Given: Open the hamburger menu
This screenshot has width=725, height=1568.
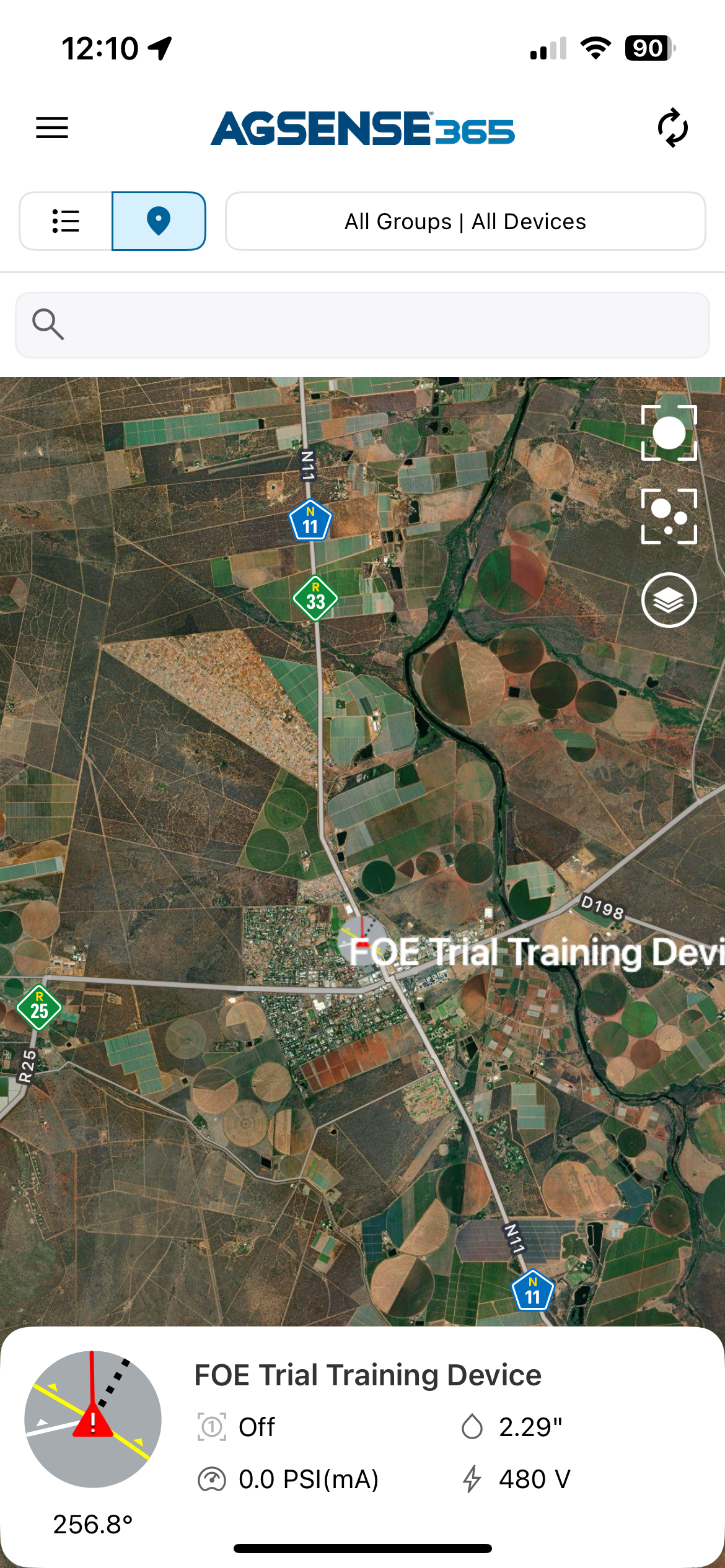Looking at the screenshot, I should tap(52, 128).
